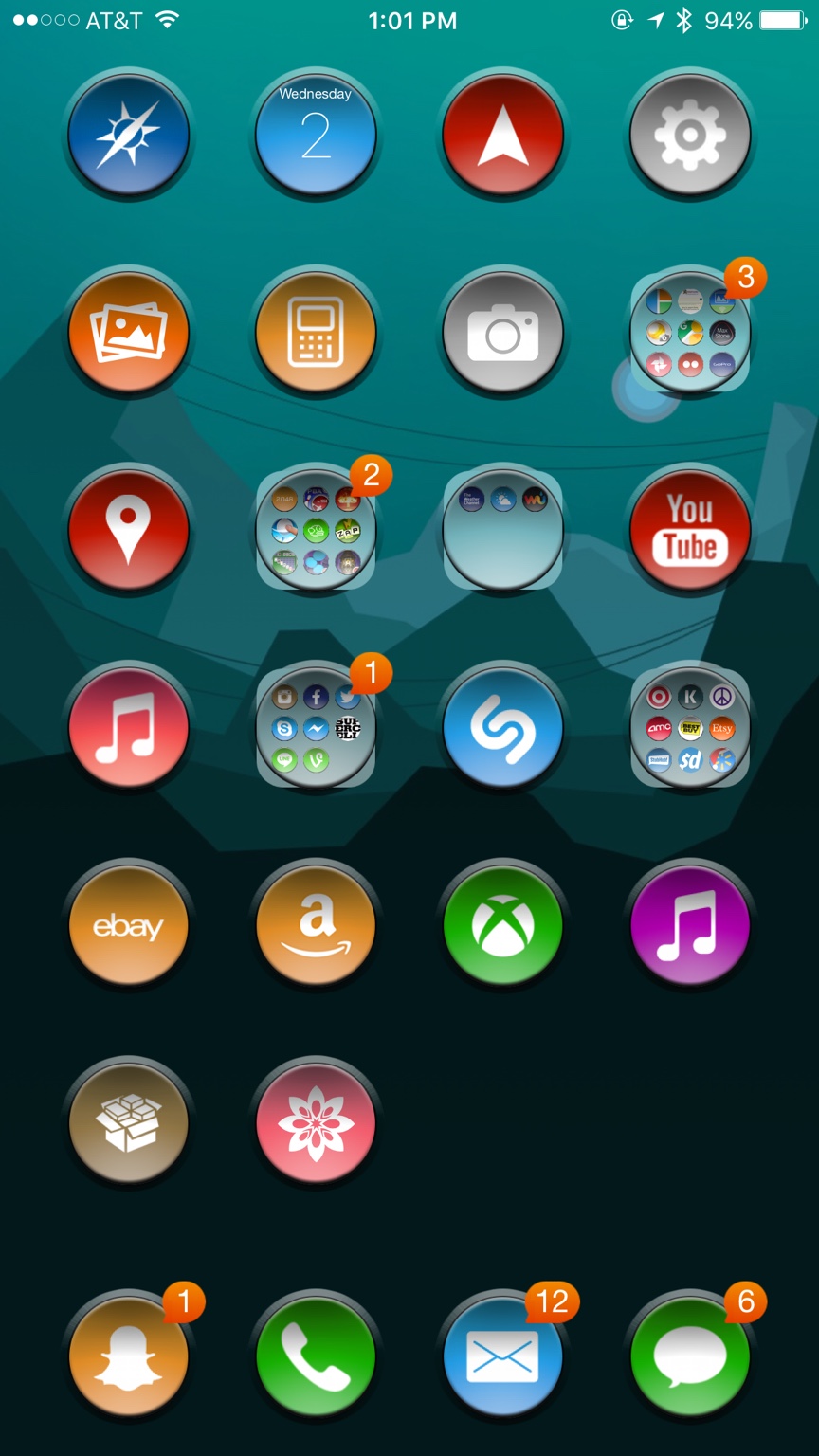
Task: Launch the Settings gear app
Action: [x=690, y=135]
